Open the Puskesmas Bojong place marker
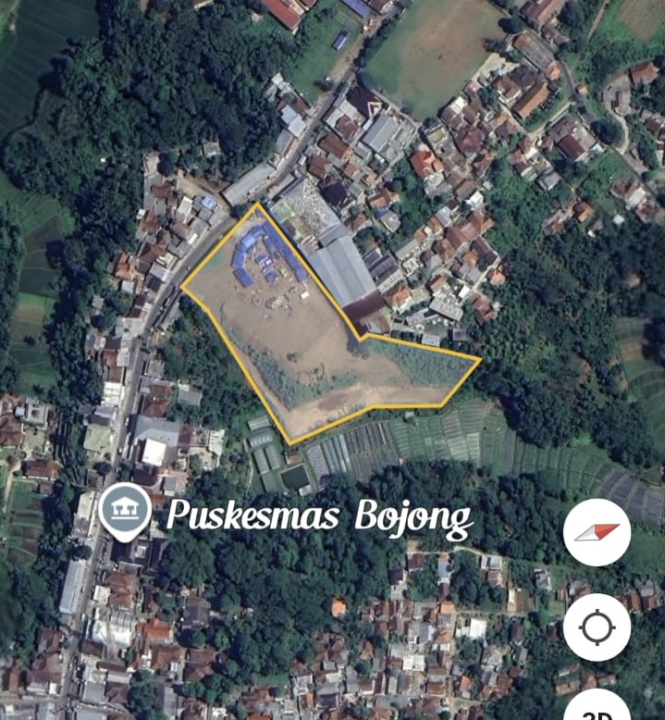 (x=126, y=511)
